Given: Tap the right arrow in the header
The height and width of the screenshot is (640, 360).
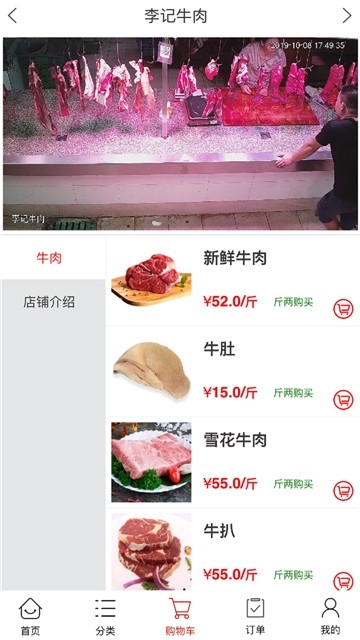Looking at the screenshot, I should tap(347, 16).
